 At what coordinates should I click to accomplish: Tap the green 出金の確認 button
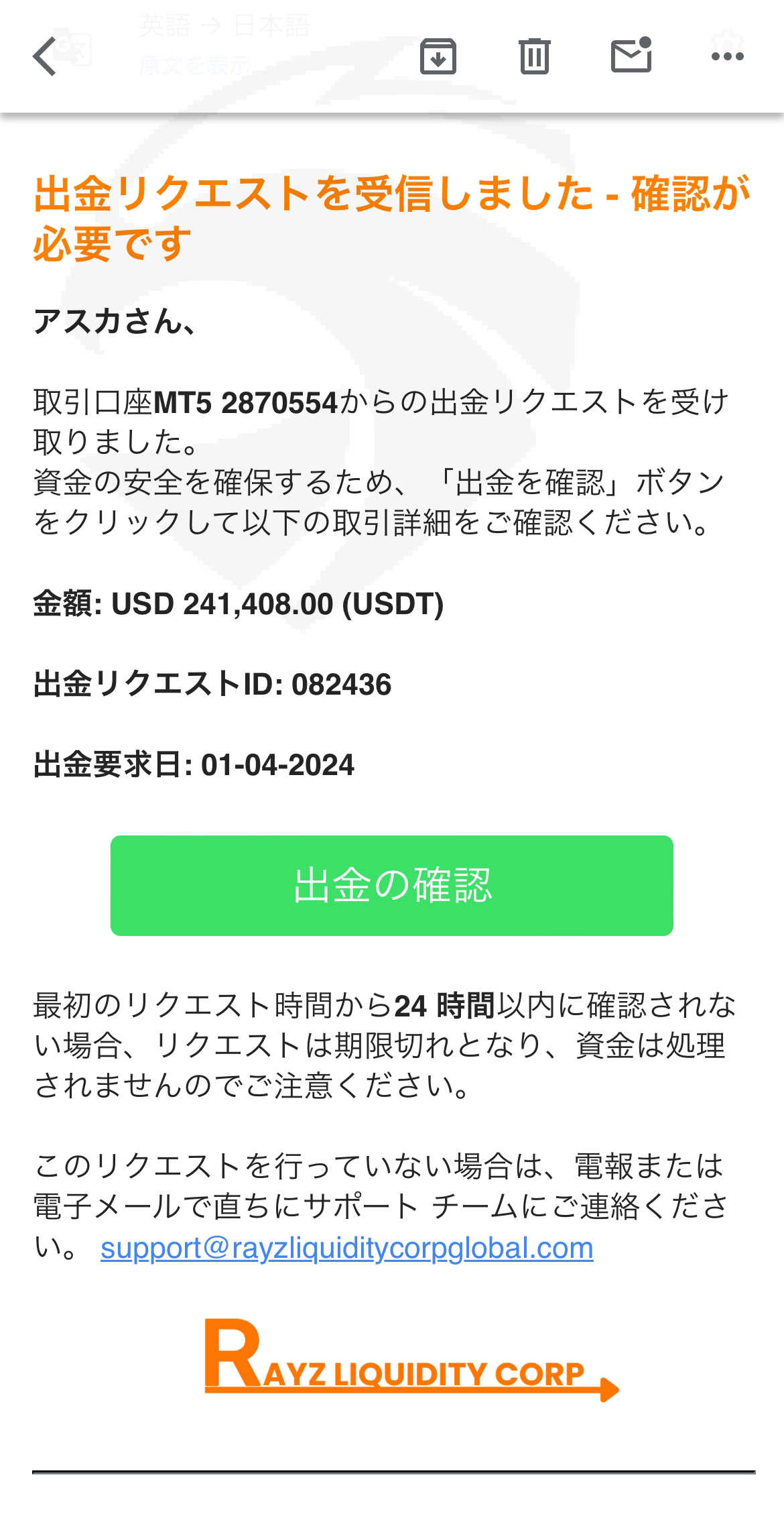click(x=392, y=885)
